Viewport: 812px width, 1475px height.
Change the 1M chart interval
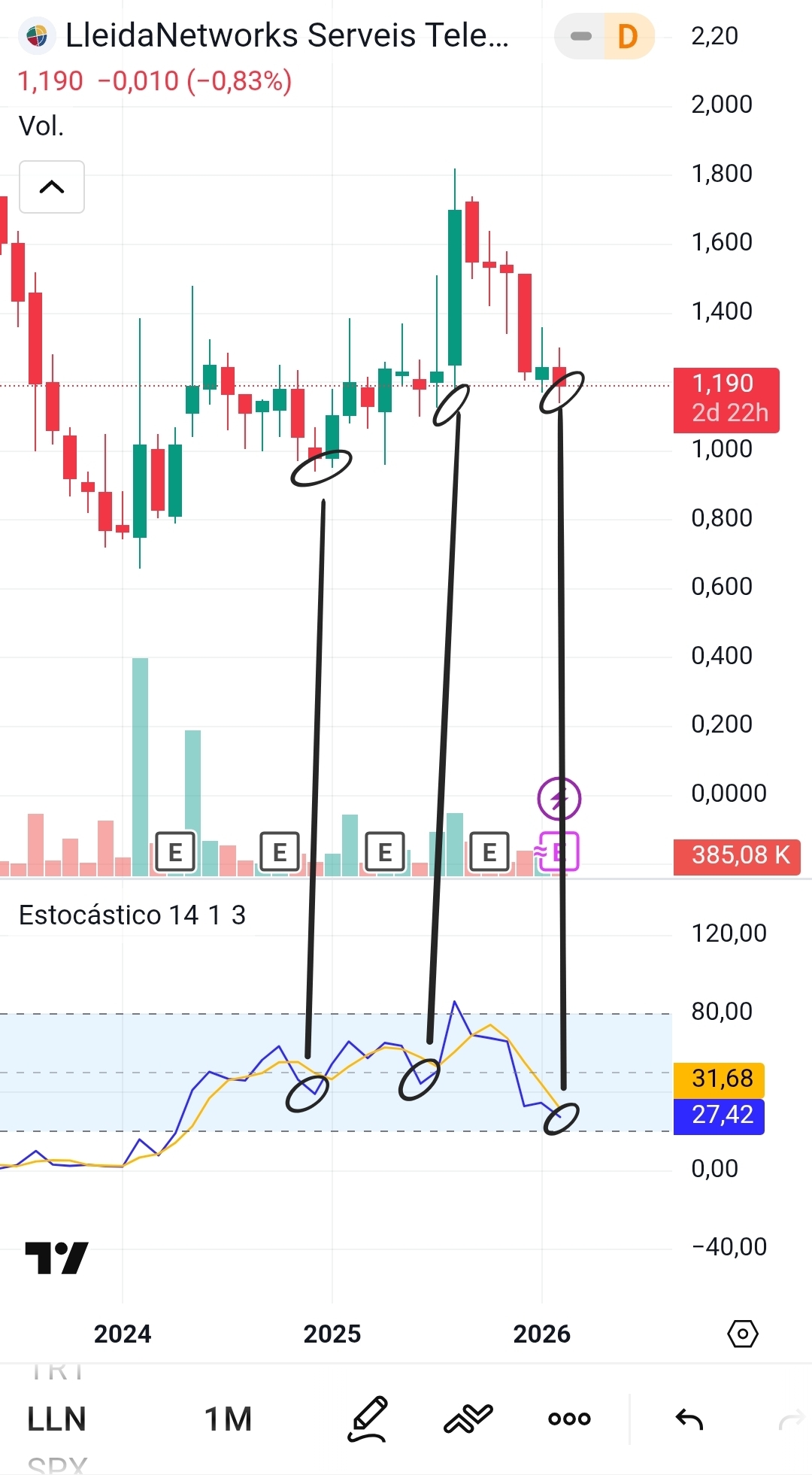(228, 1419)
